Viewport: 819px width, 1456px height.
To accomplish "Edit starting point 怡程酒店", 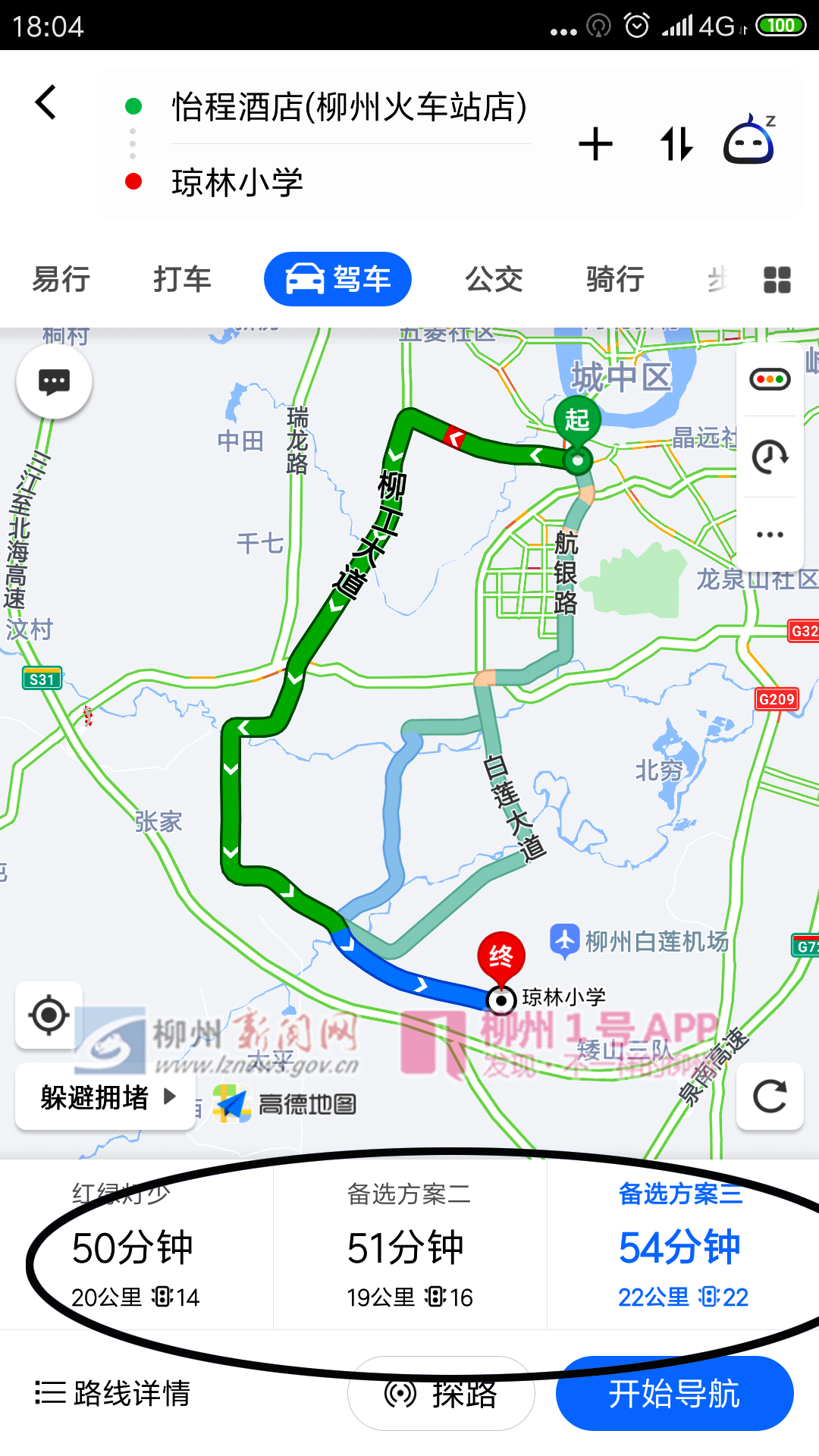I will click(x=349, y=107).
